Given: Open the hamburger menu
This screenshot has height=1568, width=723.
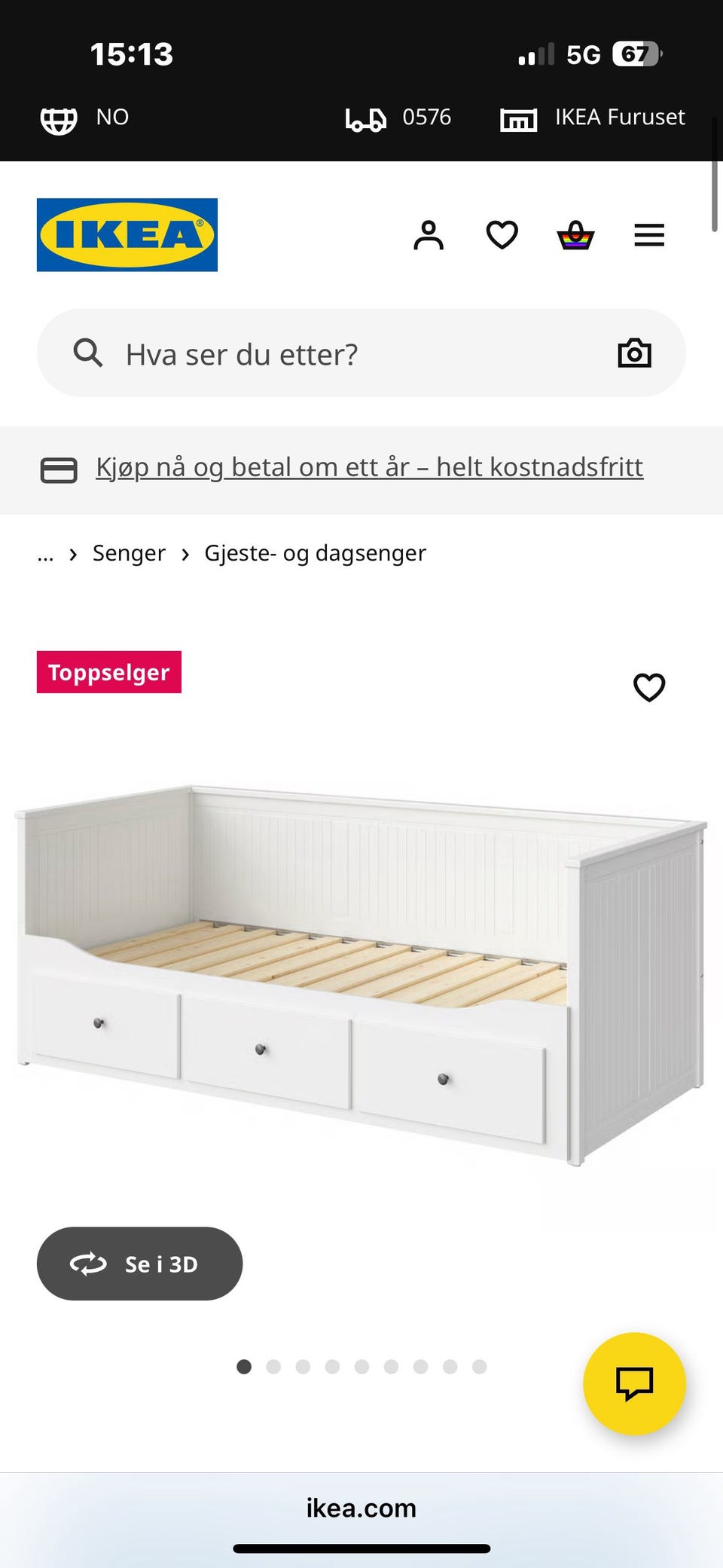Looking at the screenshot, I should 648,235.
